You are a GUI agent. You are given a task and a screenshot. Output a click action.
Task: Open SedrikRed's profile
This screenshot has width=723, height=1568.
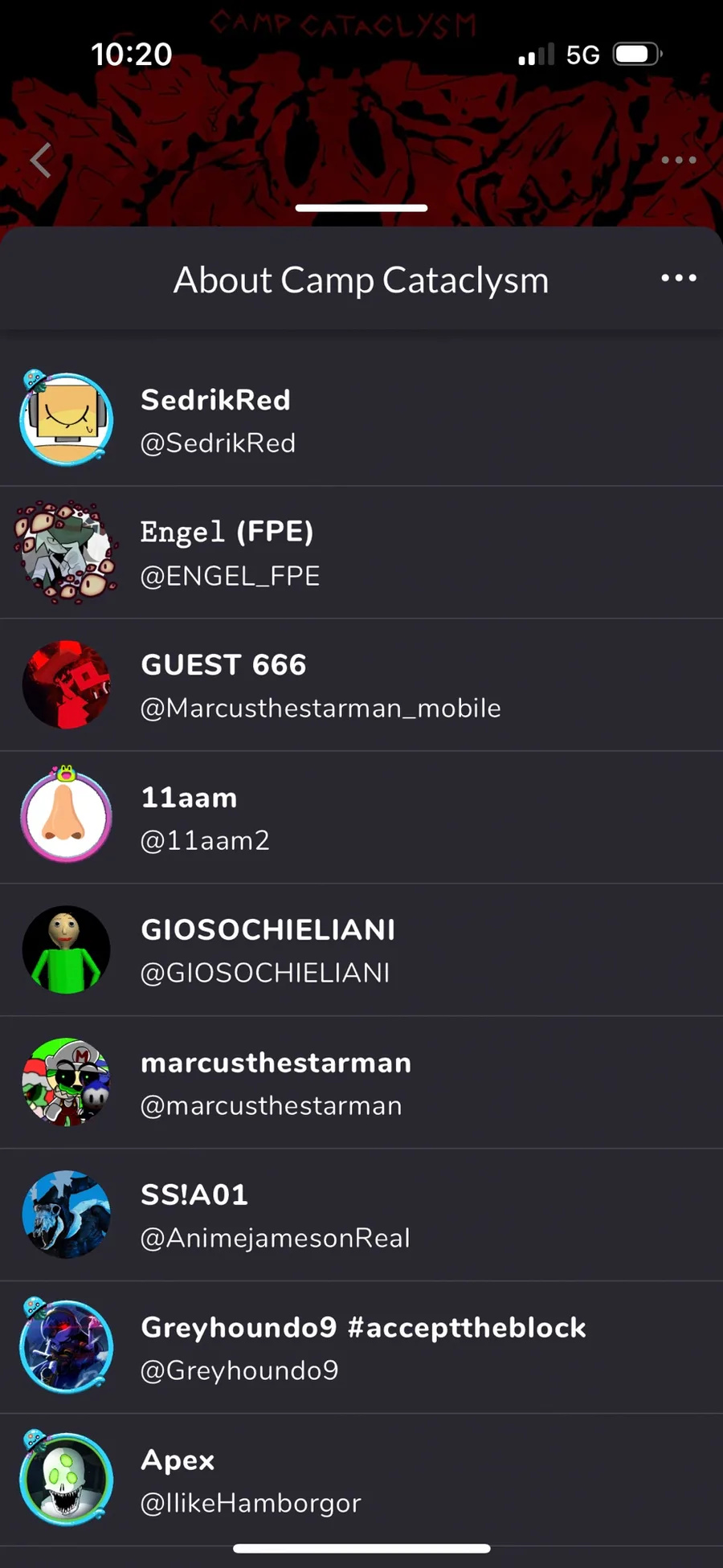361,420
